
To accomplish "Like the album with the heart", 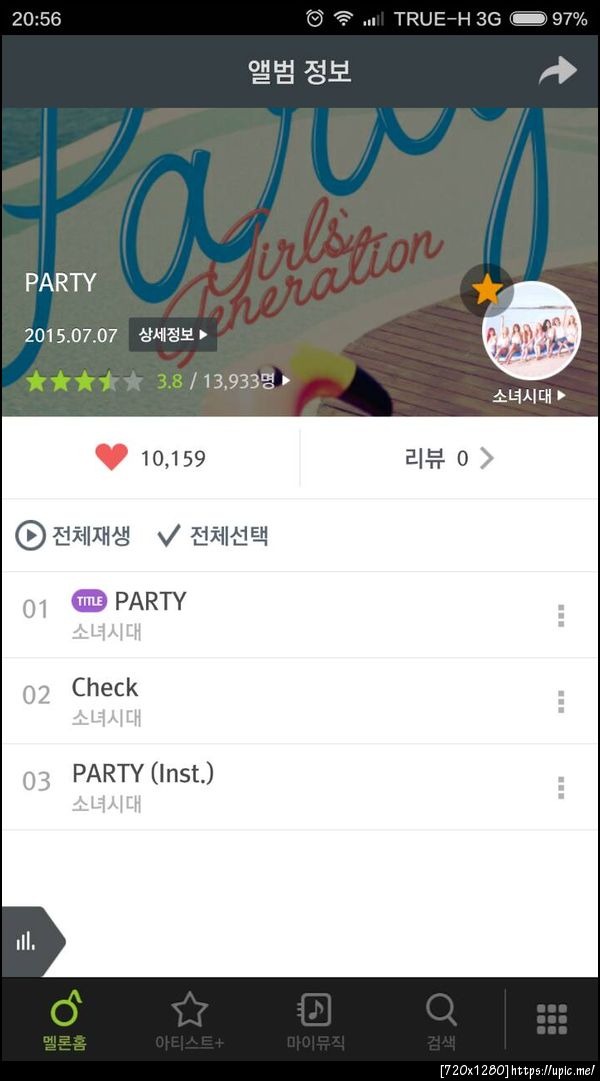I will point(112,458).
